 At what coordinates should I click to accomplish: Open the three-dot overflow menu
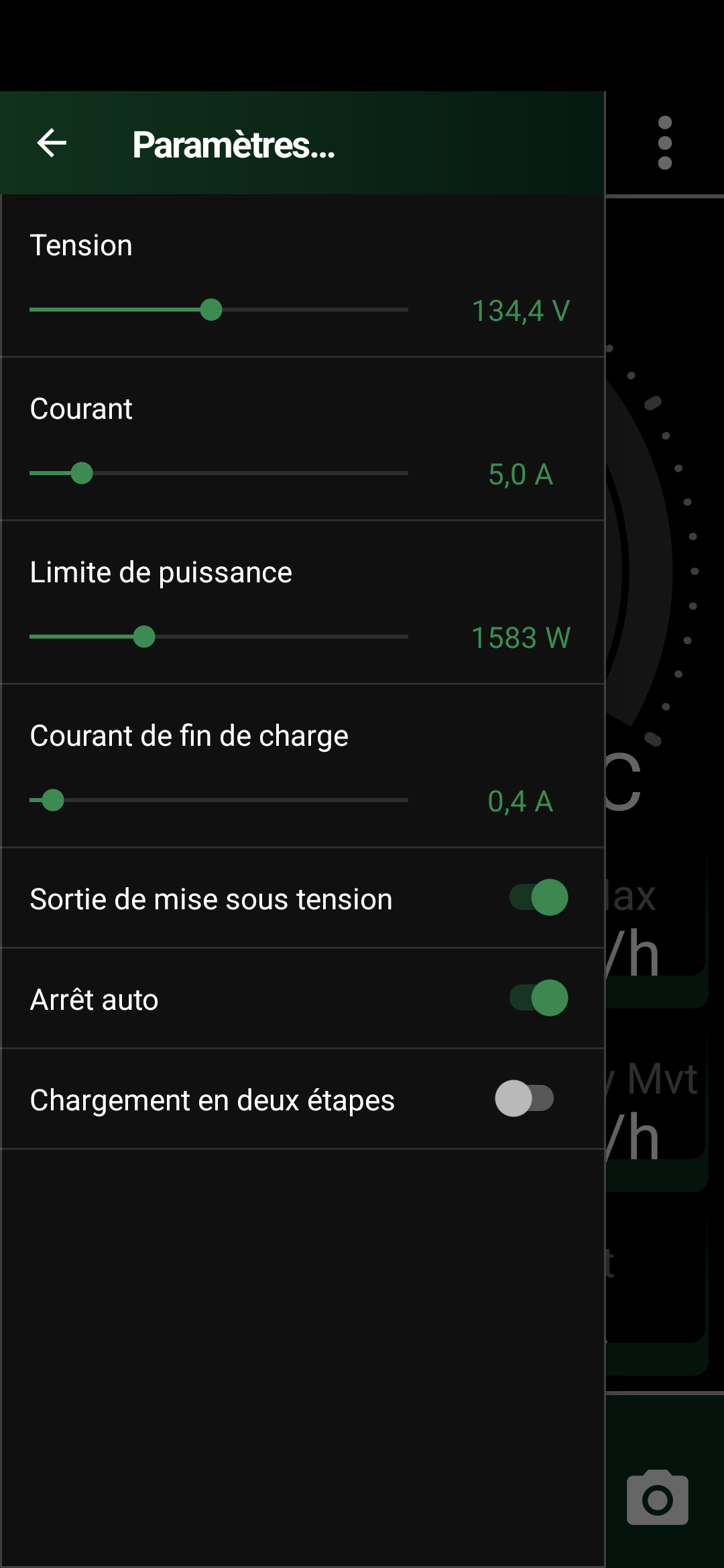coord(664,143)
